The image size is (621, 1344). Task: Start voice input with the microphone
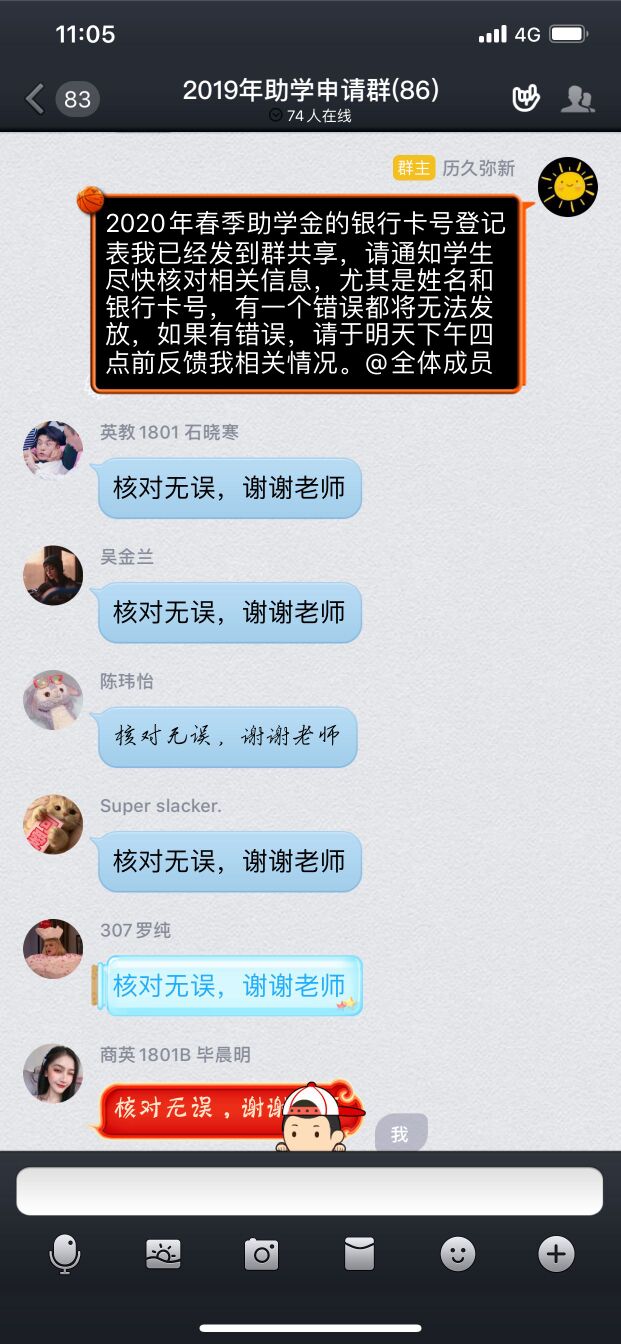click(65, 1253)
